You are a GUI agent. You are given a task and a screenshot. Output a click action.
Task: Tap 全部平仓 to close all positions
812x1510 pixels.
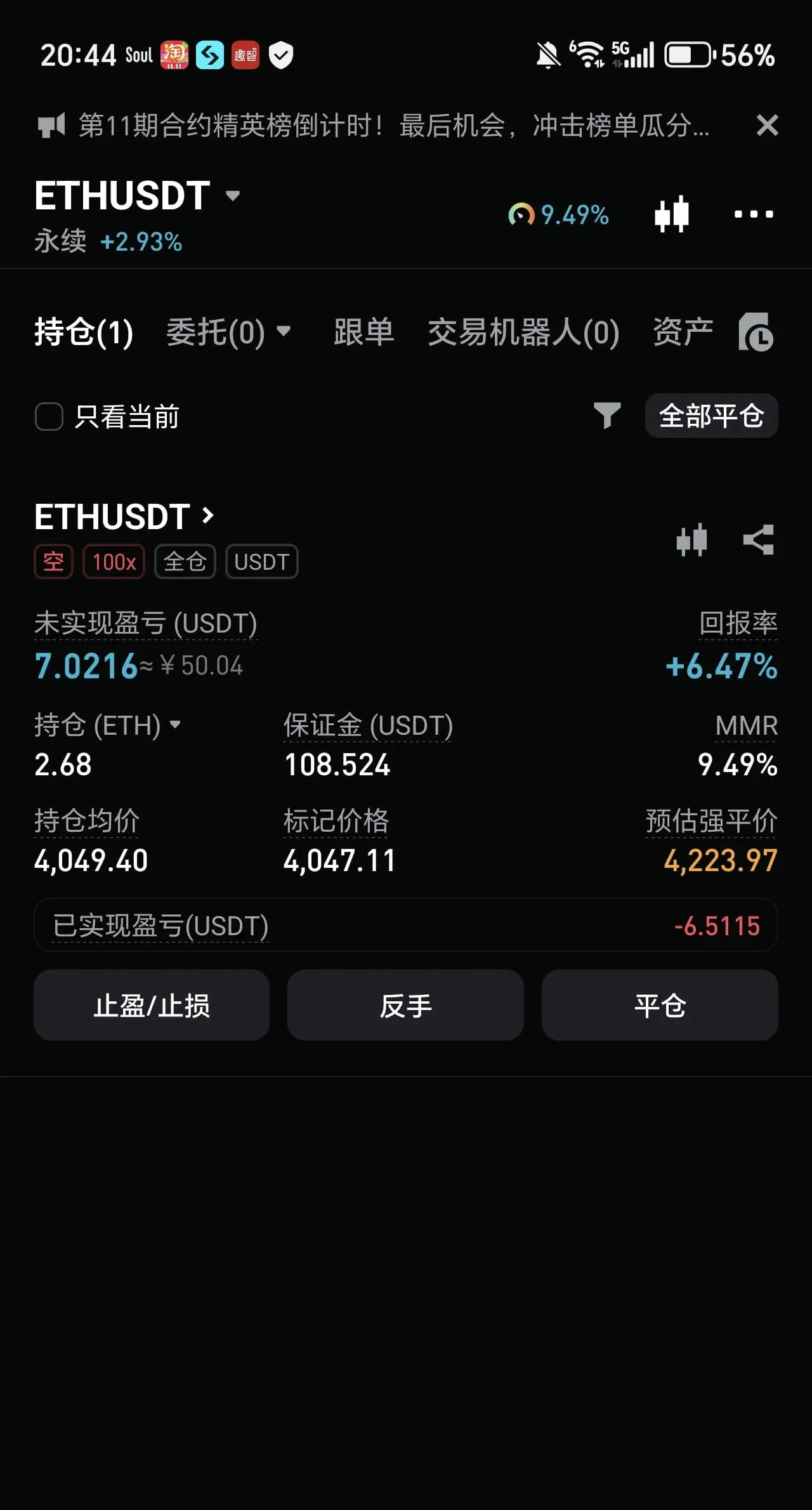pyautogui.click(x=711, y=416)
